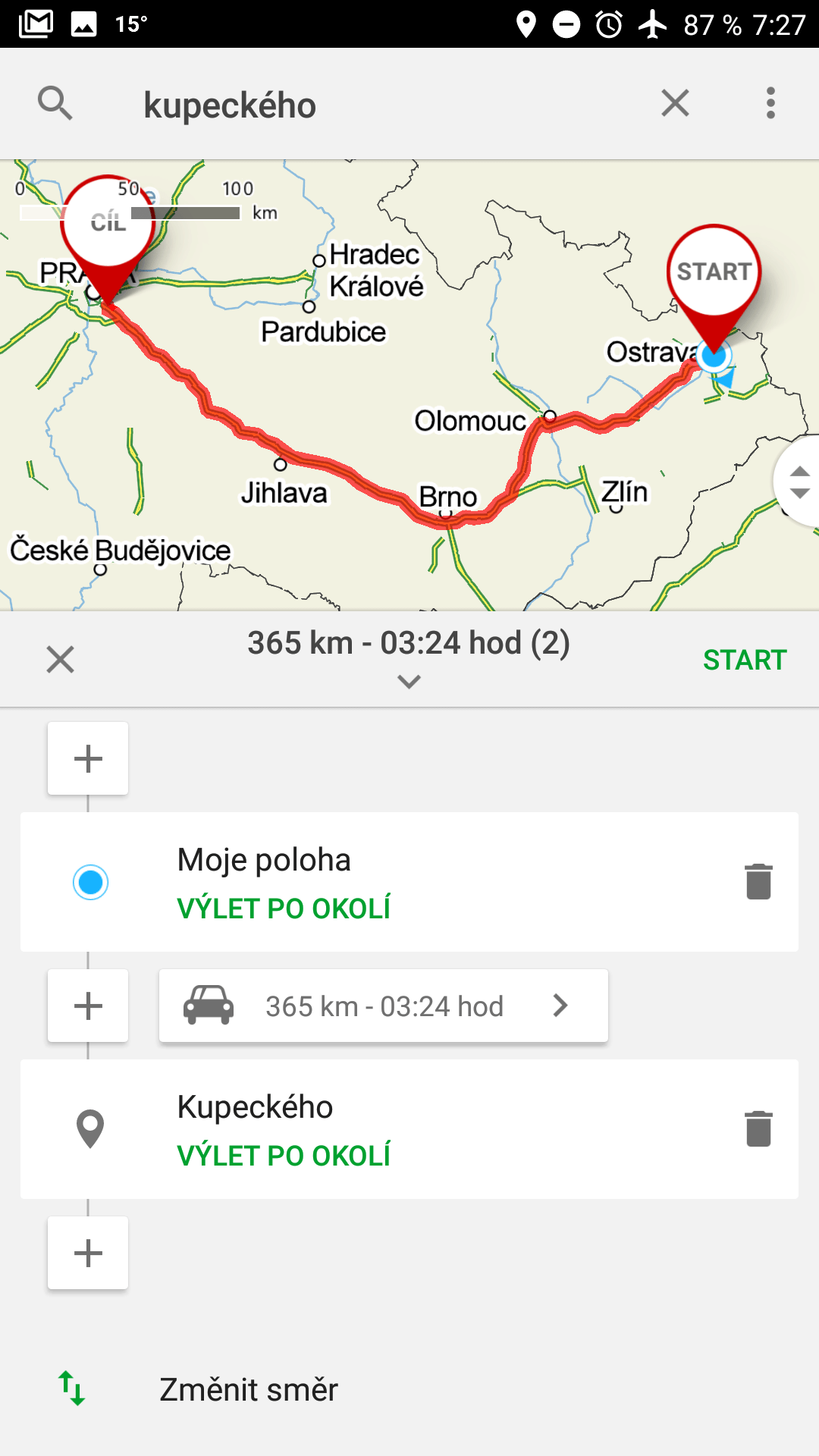The width and height of the screenshot is (819, 1456).
Task: Add a waypoint below Kupeckého
Action: [88, 1253]
